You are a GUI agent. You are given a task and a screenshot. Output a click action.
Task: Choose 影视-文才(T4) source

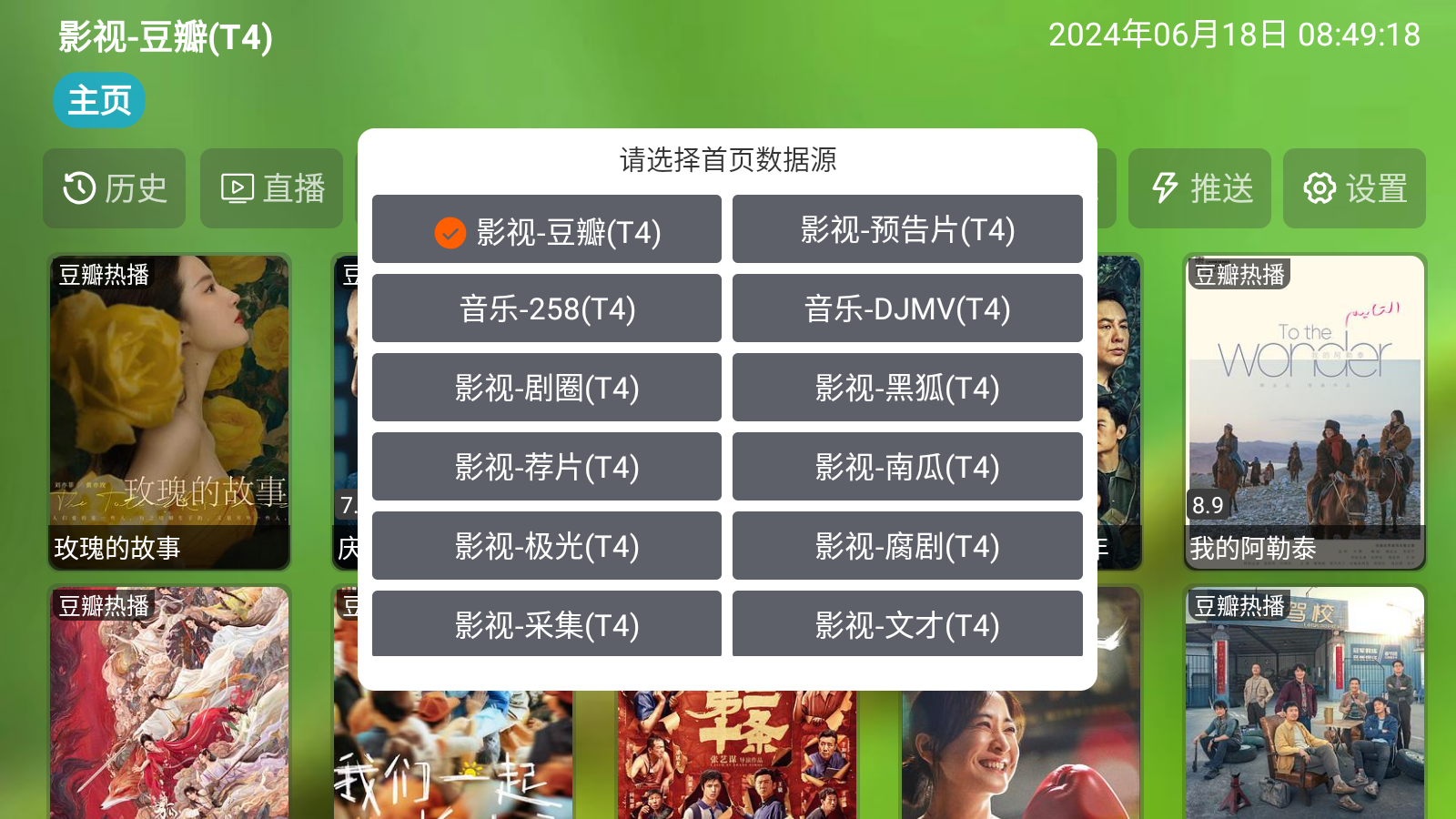[907, 625]
